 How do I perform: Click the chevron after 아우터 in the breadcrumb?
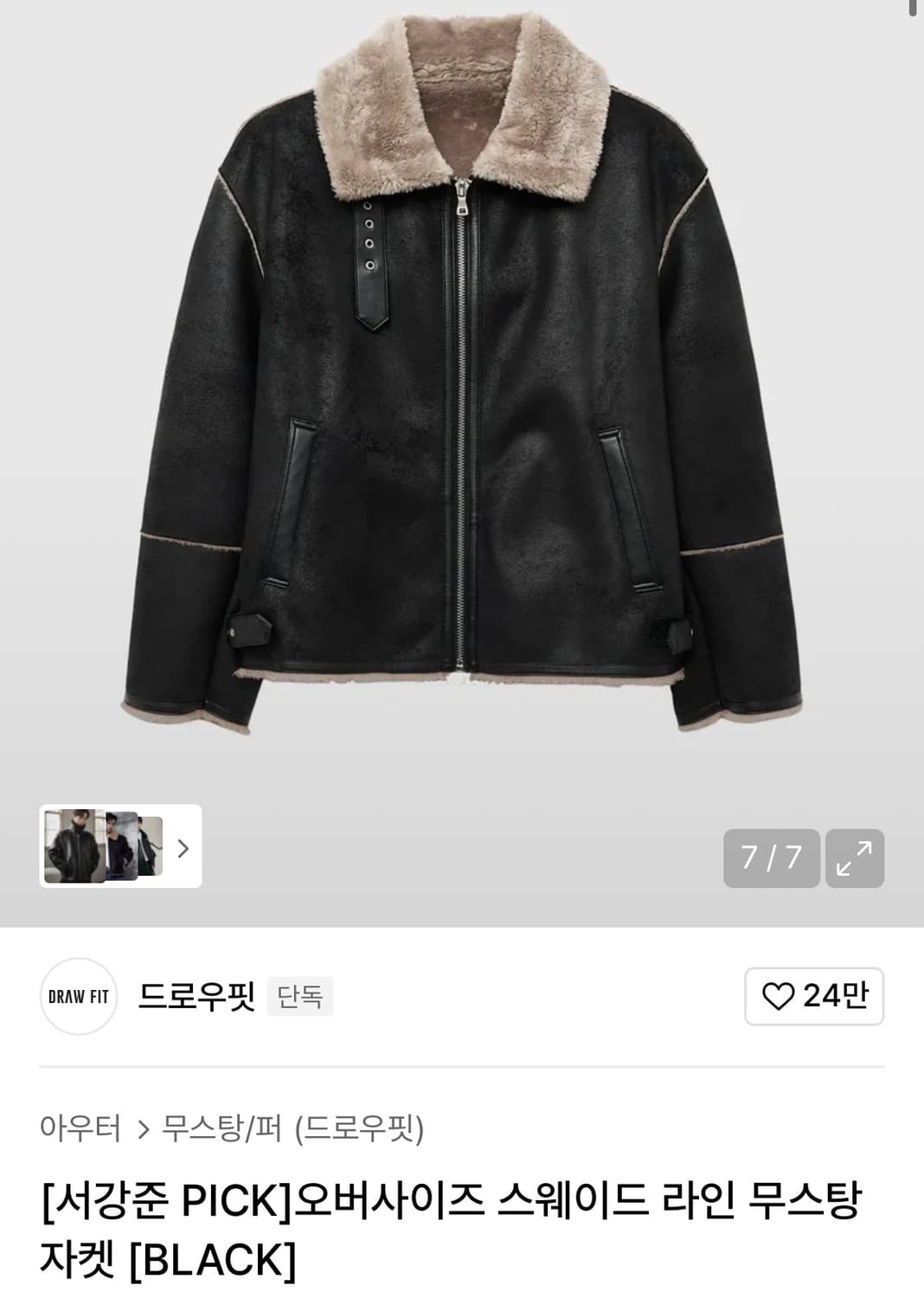140,1129
